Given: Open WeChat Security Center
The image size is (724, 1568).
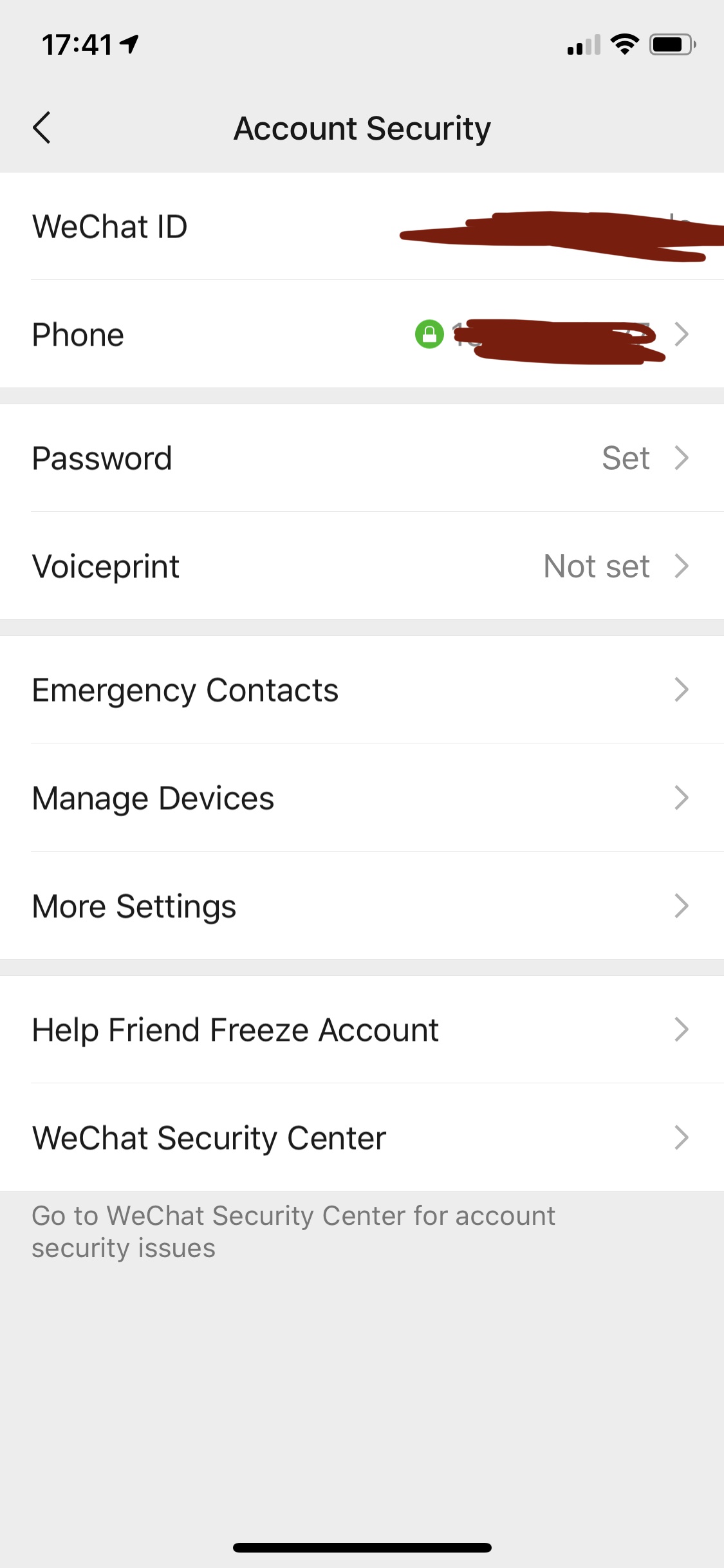Looking at the screenshot, I should 360,1138.
